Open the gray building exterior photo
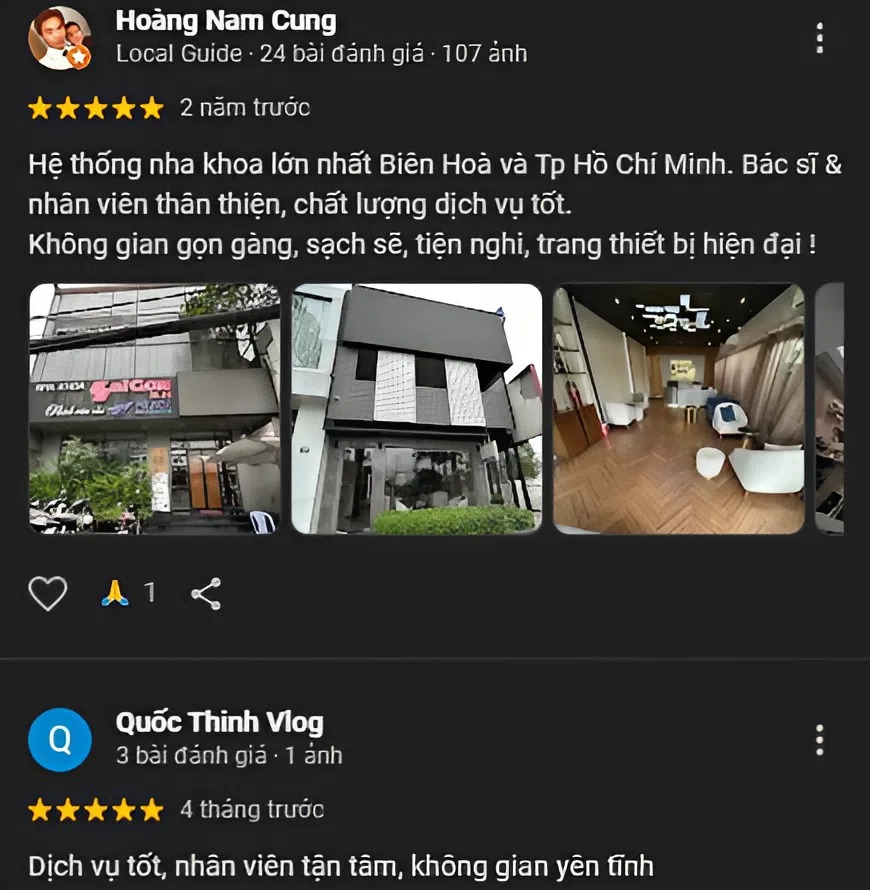 415,410
